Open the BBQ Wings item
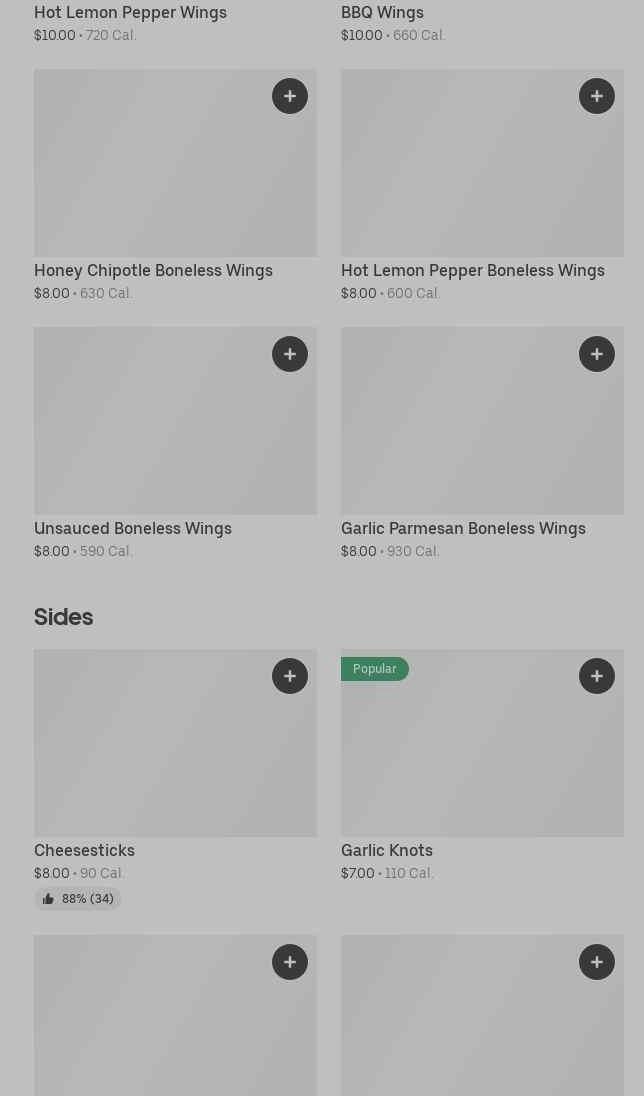Image resolution: width=644 pixels, height=1096 pixels. click(382, 12)
